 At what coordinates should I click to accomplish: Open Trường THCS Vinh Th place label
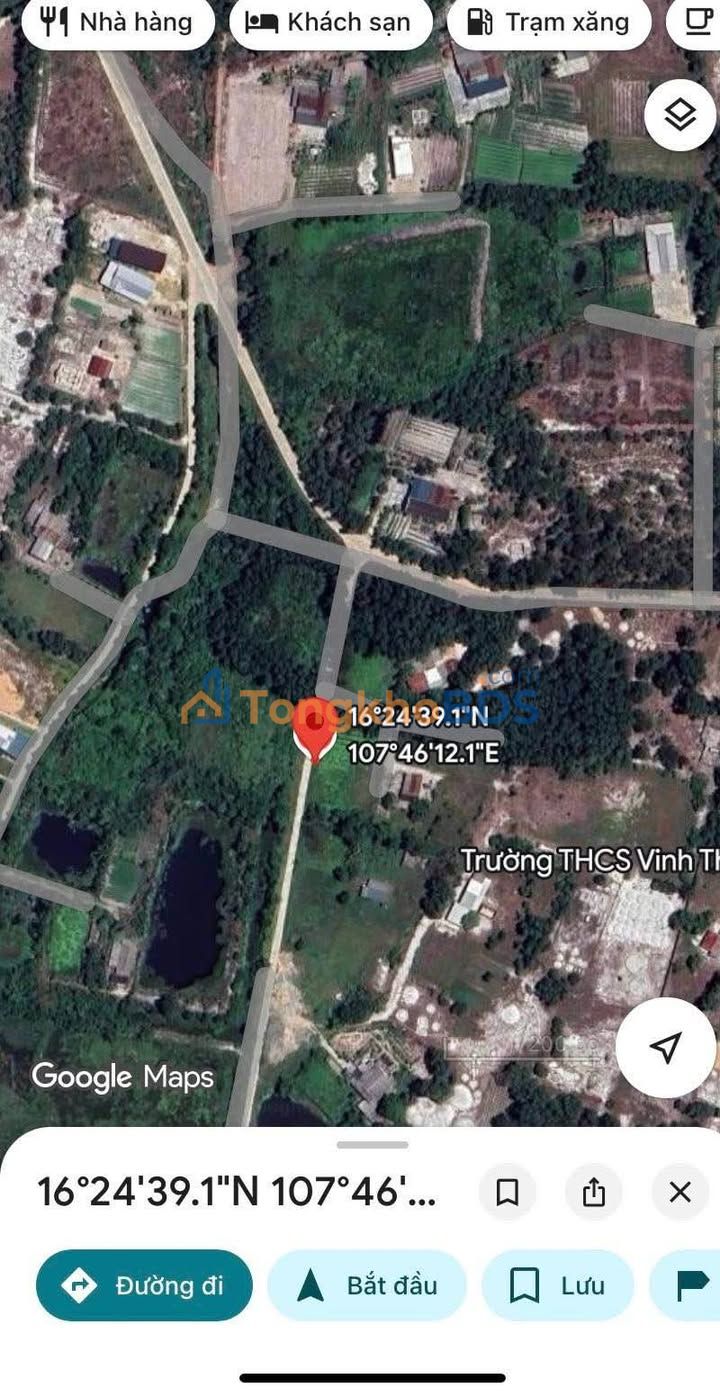point(588,860)
